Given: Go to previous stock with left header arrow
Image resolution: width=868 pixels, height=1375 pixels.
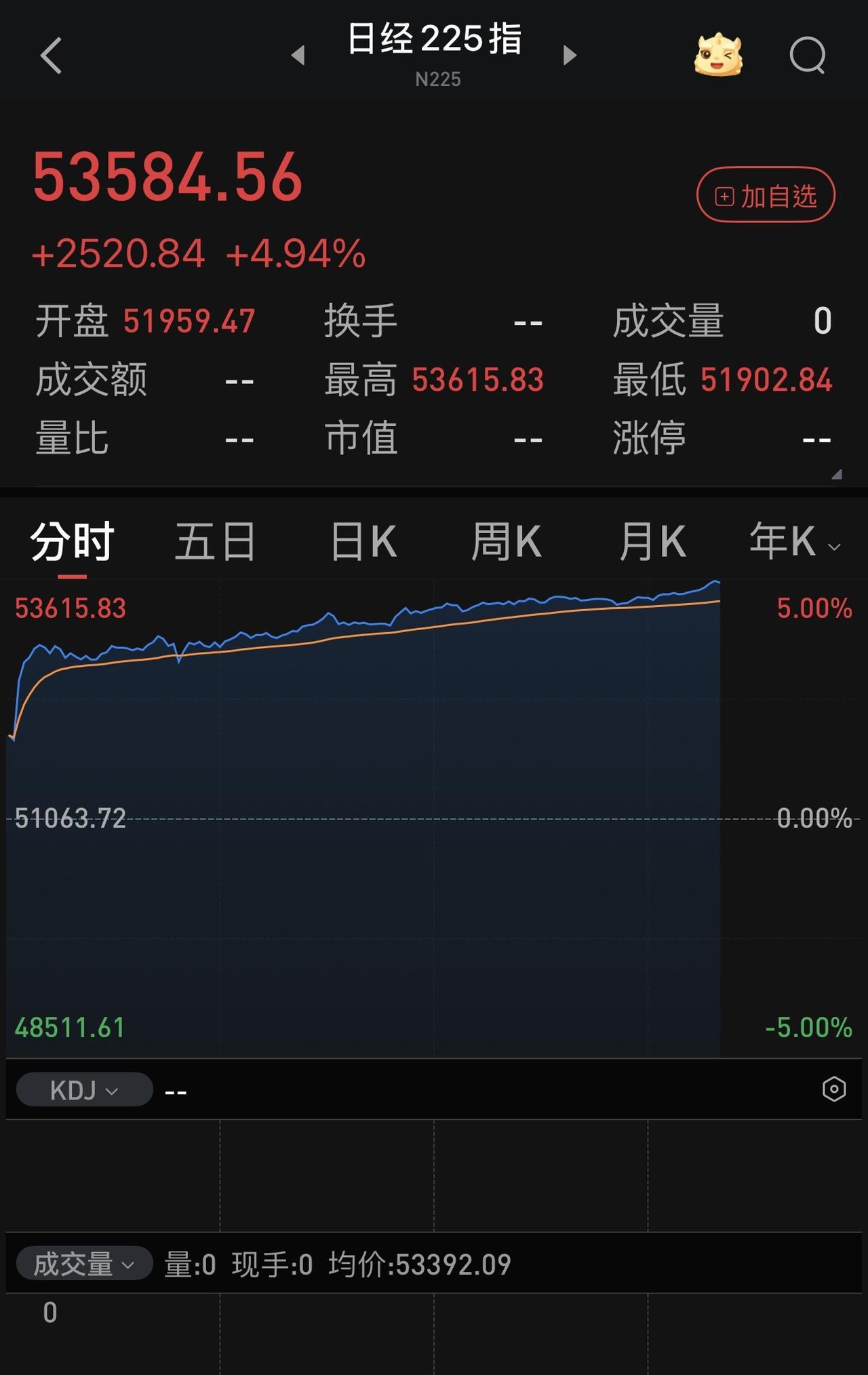Looking at the screenshot, I should pyautogui.click(x=298, y=56).
